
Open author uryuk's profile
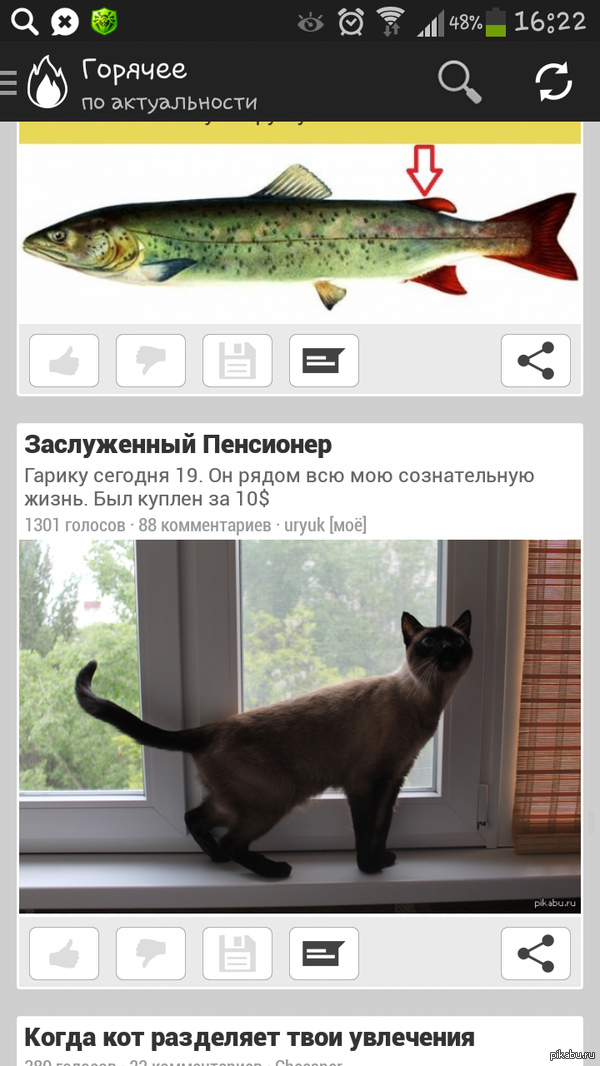304,525
